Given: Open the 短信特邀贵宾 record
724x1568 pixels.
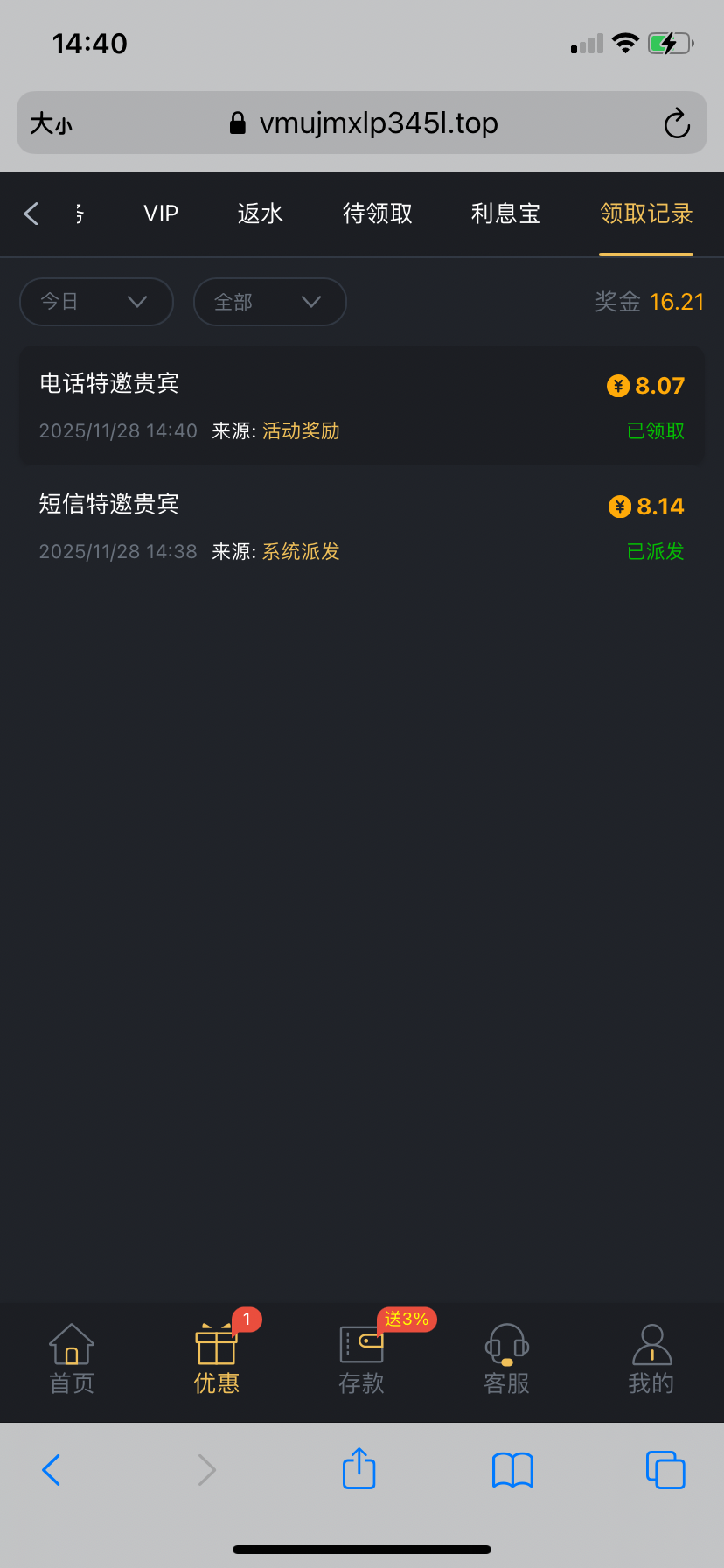Looking at the screenshot, I should pyautogui.click(x=362, y=527).
